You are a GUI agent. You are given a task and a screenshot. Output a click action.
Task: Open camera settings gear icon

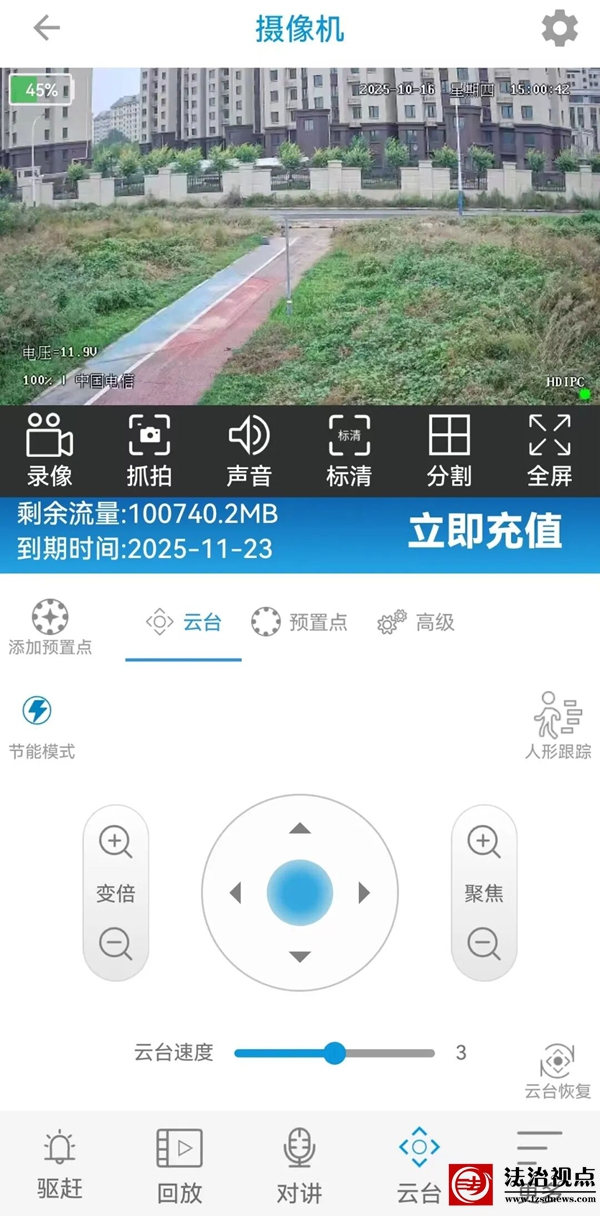pyautogui.click(x=559, y=28)
